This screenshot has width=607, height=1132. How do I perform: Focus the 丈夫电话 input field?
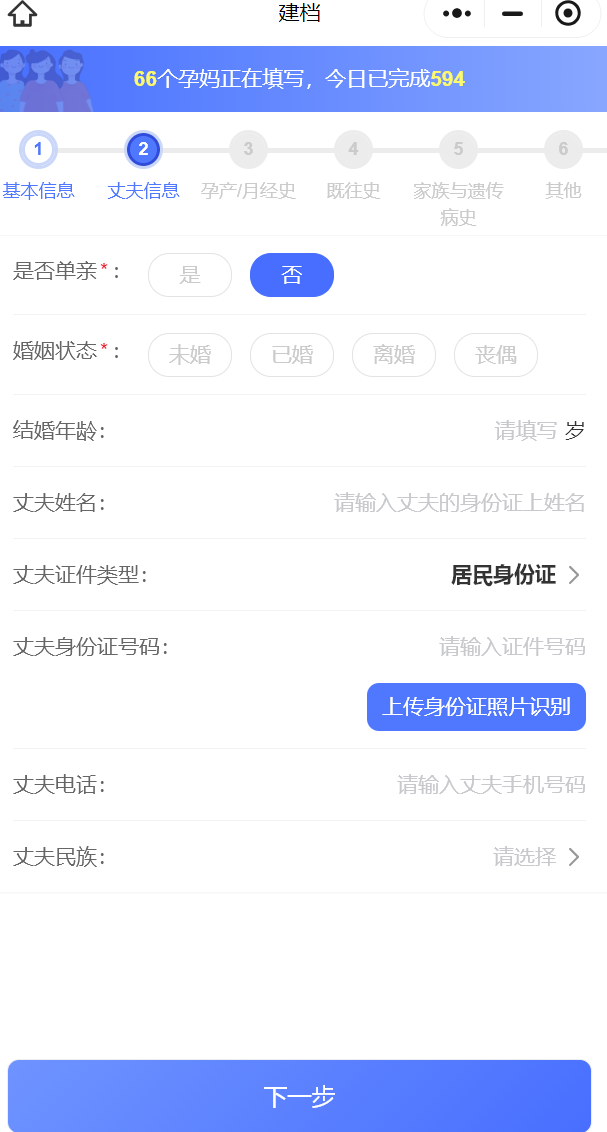(x=490, y=785)
